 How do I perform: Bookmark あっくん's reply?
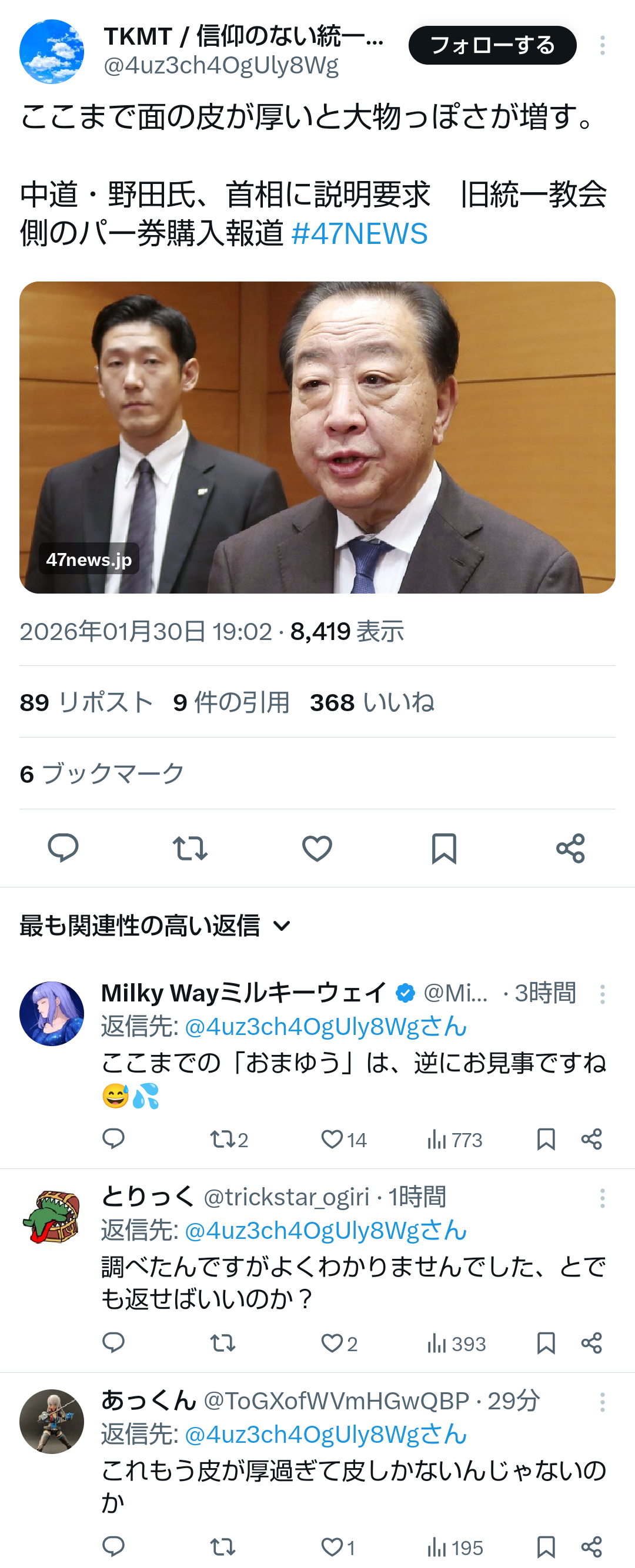click(546, 1547)
